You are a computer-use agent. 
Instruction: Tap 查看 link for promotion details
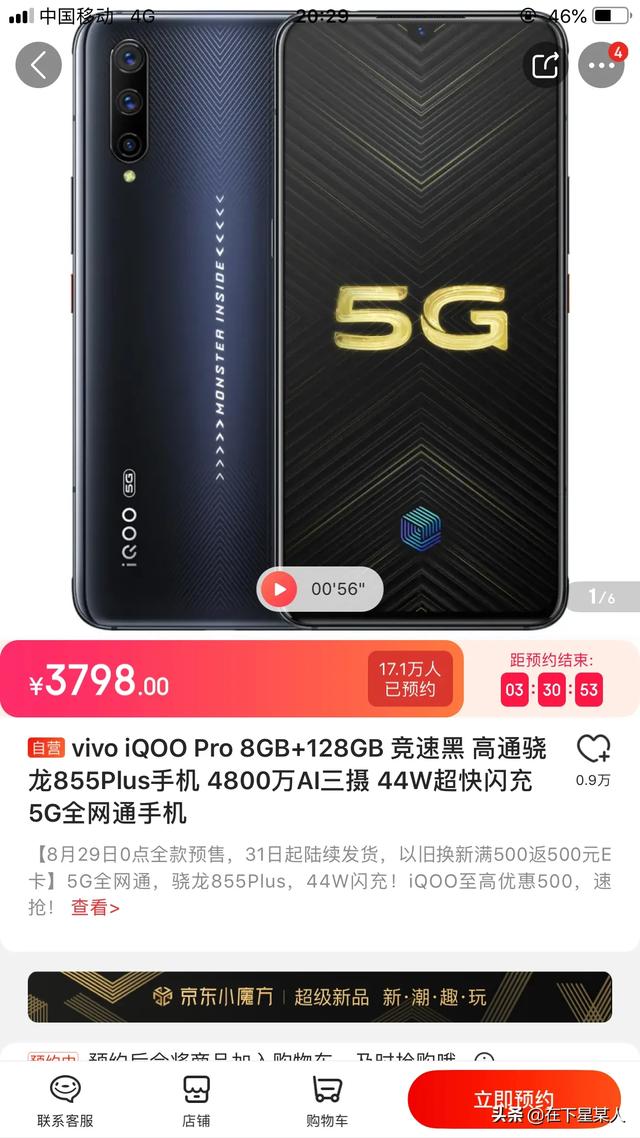[x=95, y=908]
